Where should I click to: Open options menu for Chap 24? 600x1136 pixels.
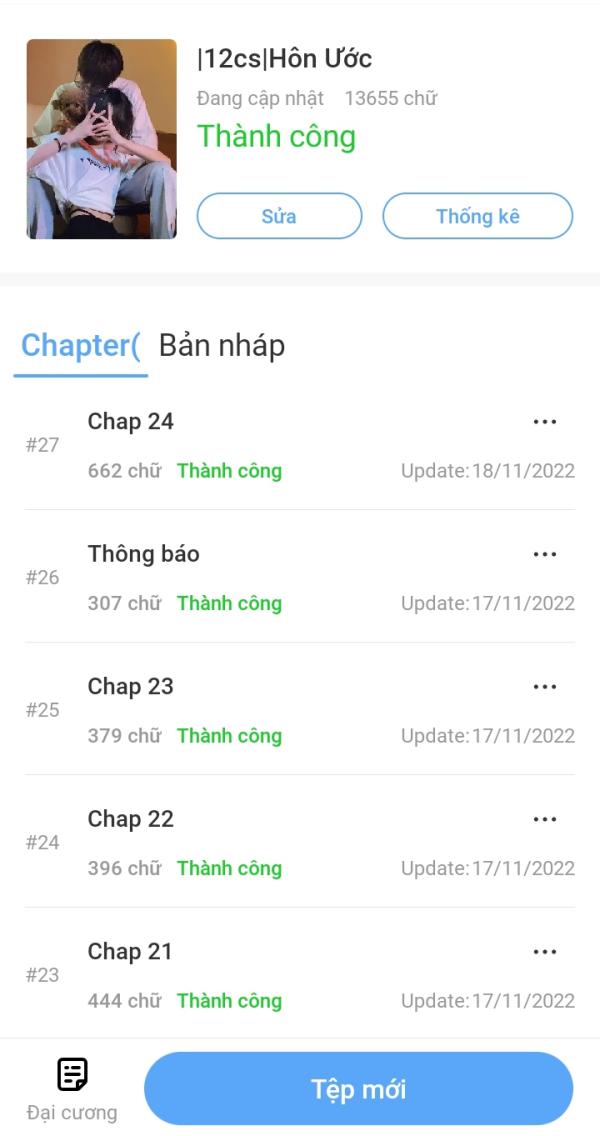coord(545,422)
